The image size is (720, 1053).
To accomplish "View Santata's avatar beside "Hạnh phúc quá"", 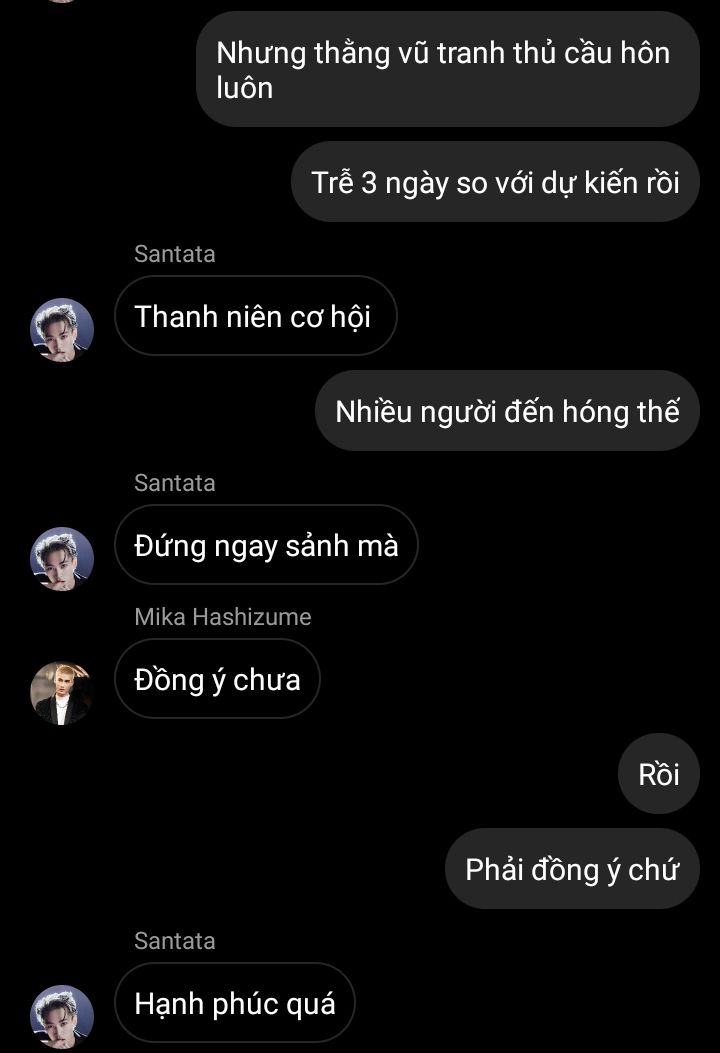I will click(x=62, y=1016).
